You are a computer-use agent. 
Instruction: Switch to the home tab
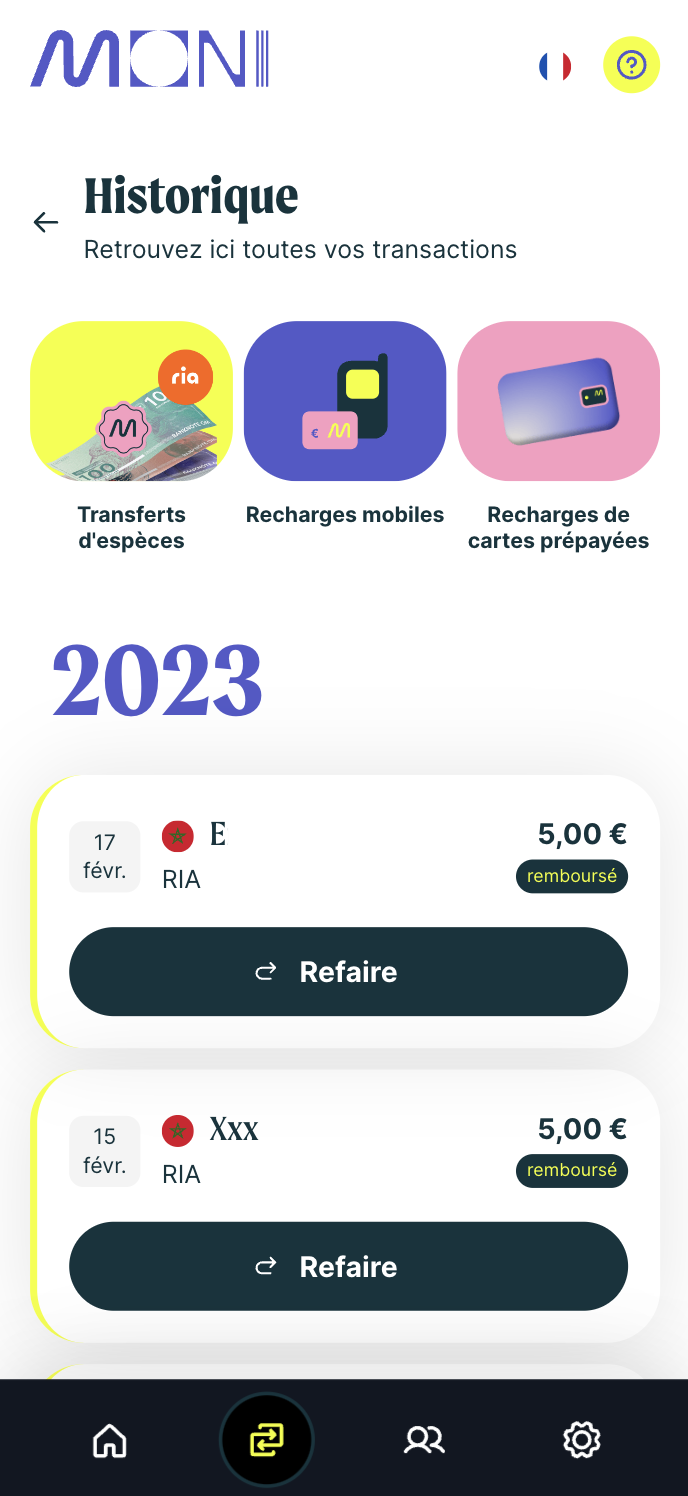click(110, 1440)
